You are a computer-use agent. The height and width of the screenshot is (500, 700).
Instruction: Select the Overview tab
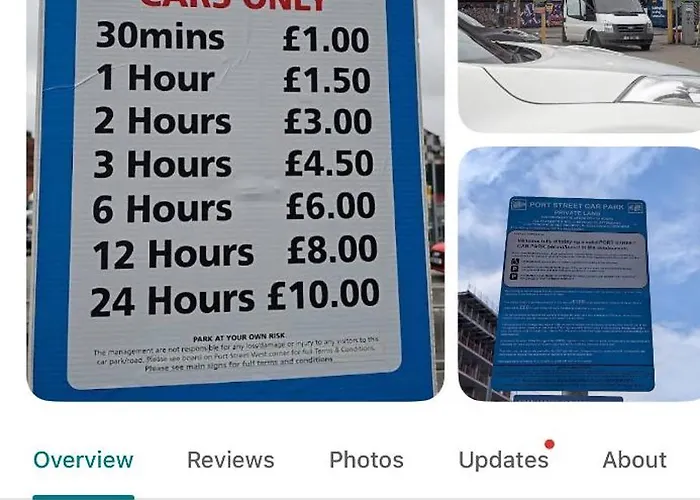coord(83,460)
